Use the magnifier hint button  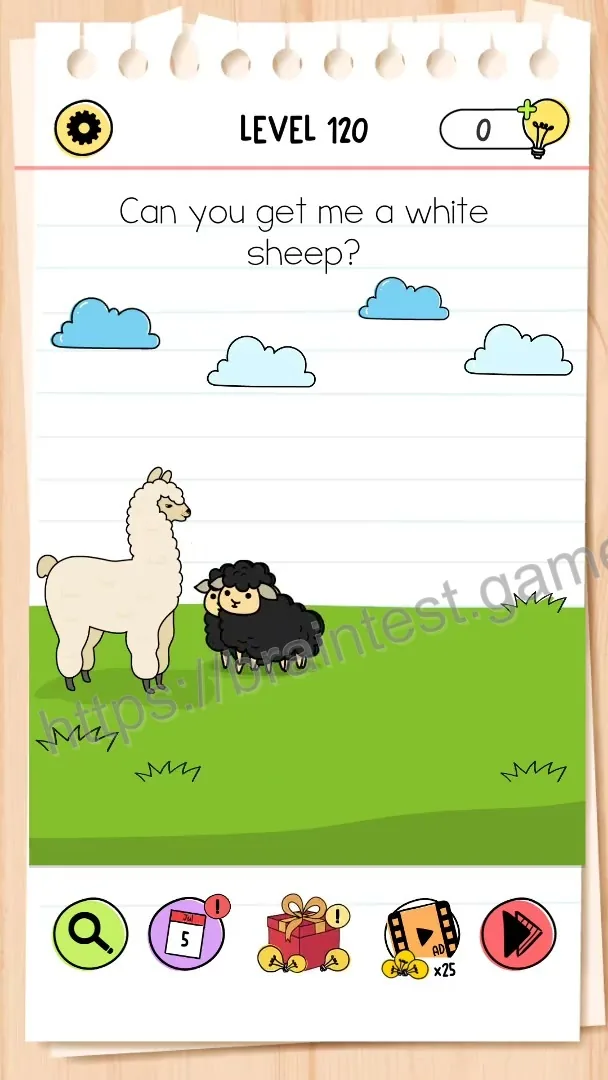(90, 933)
